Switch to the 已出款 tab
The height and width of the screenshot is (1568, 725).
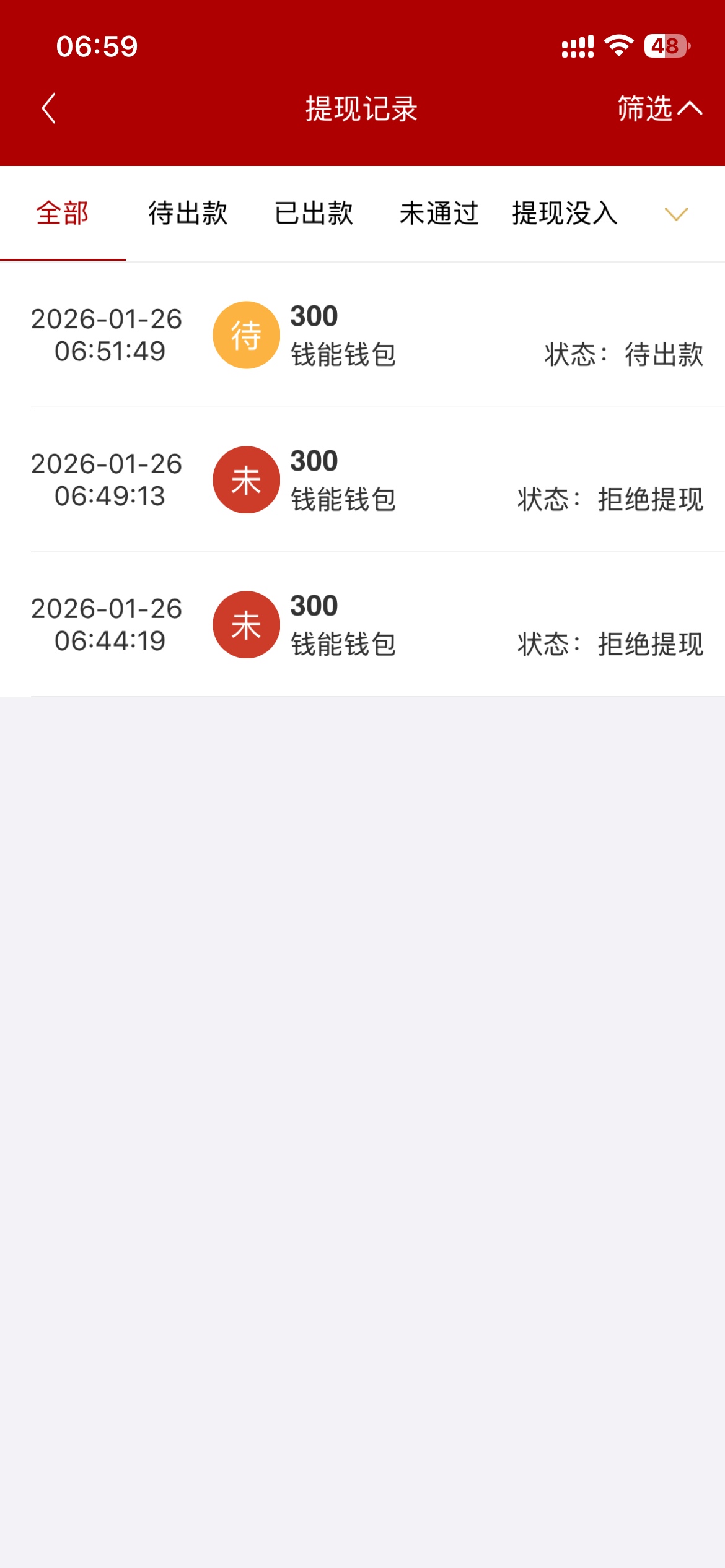point(314,213)
